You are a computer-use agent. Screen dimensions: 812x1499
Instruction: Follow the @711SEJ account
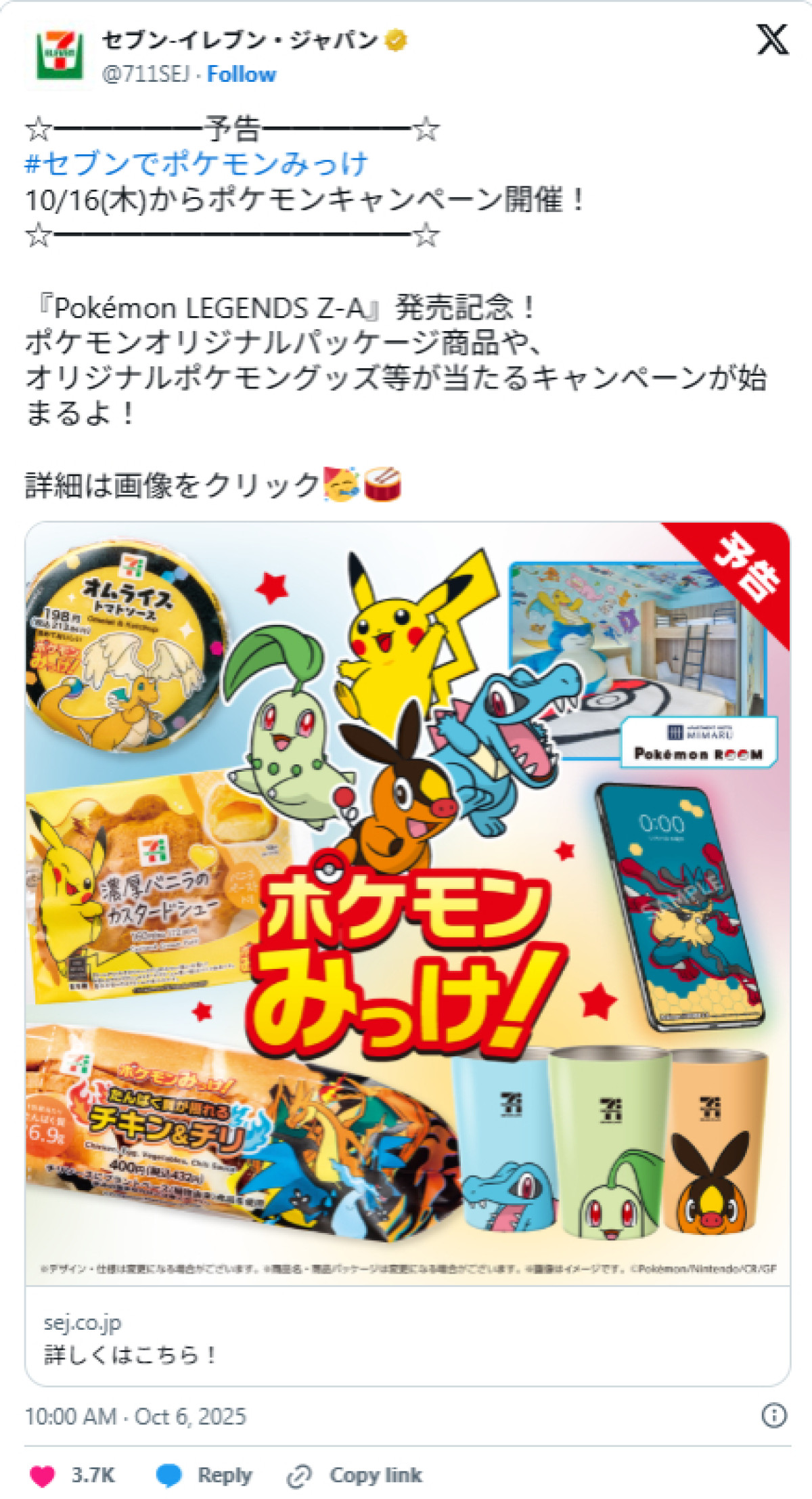pyautogui.click(x=241, y=74)
